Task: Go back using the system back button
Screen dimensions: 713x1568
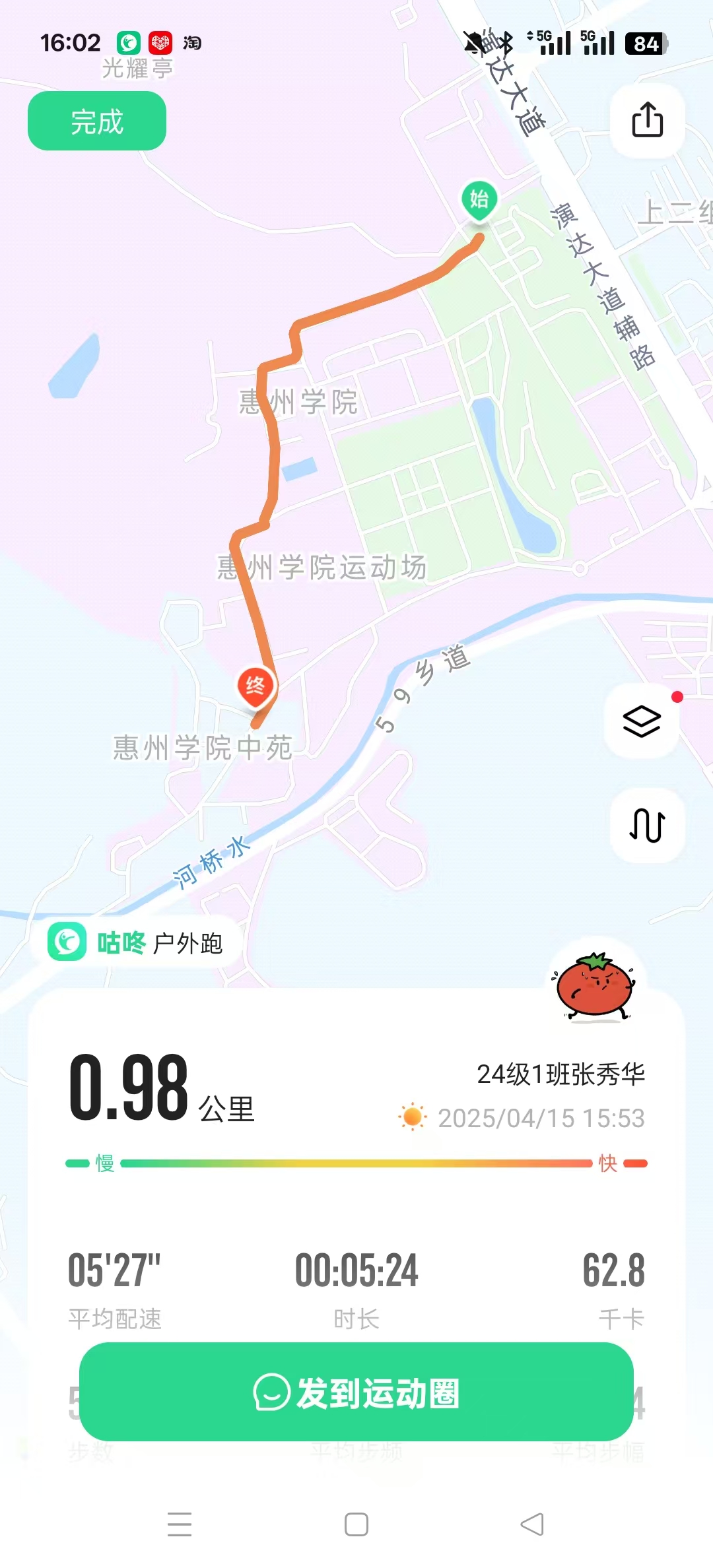Action: (x=532, y=1524)
